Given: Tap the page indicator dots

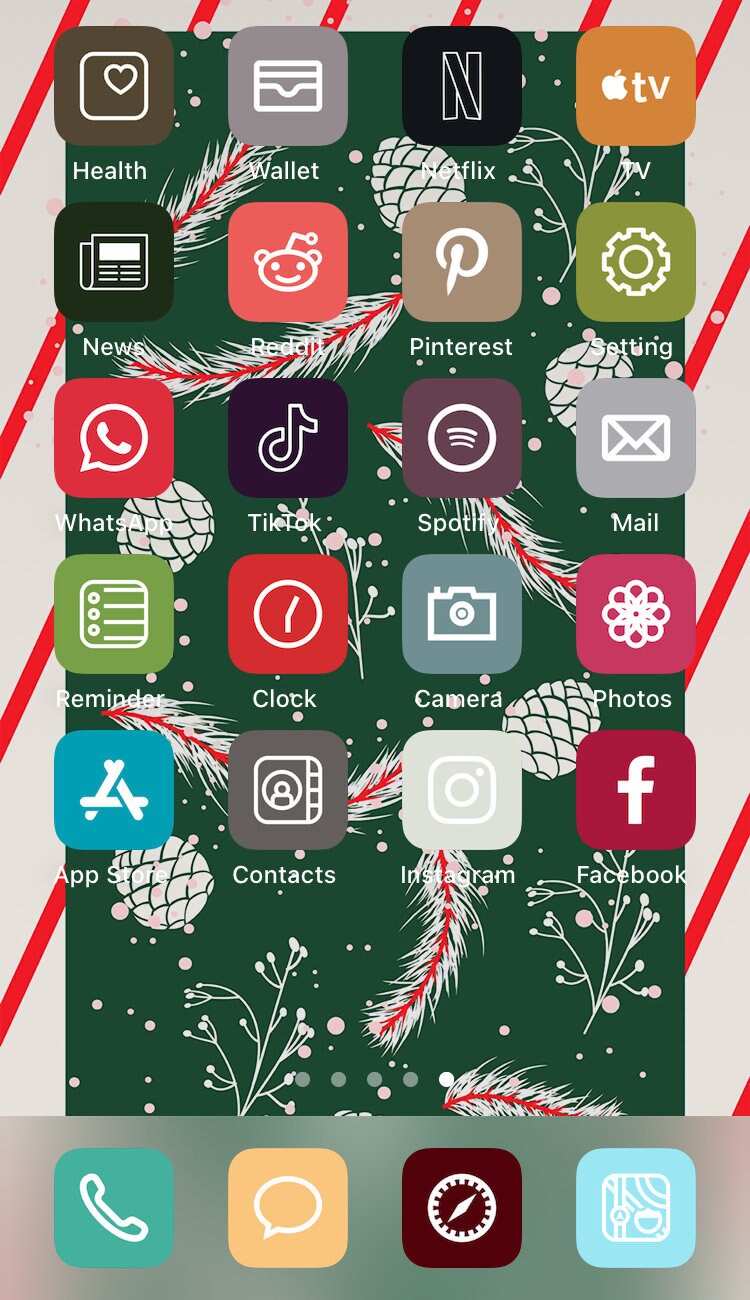Looking at the screenshot, I should [375, 1079].
